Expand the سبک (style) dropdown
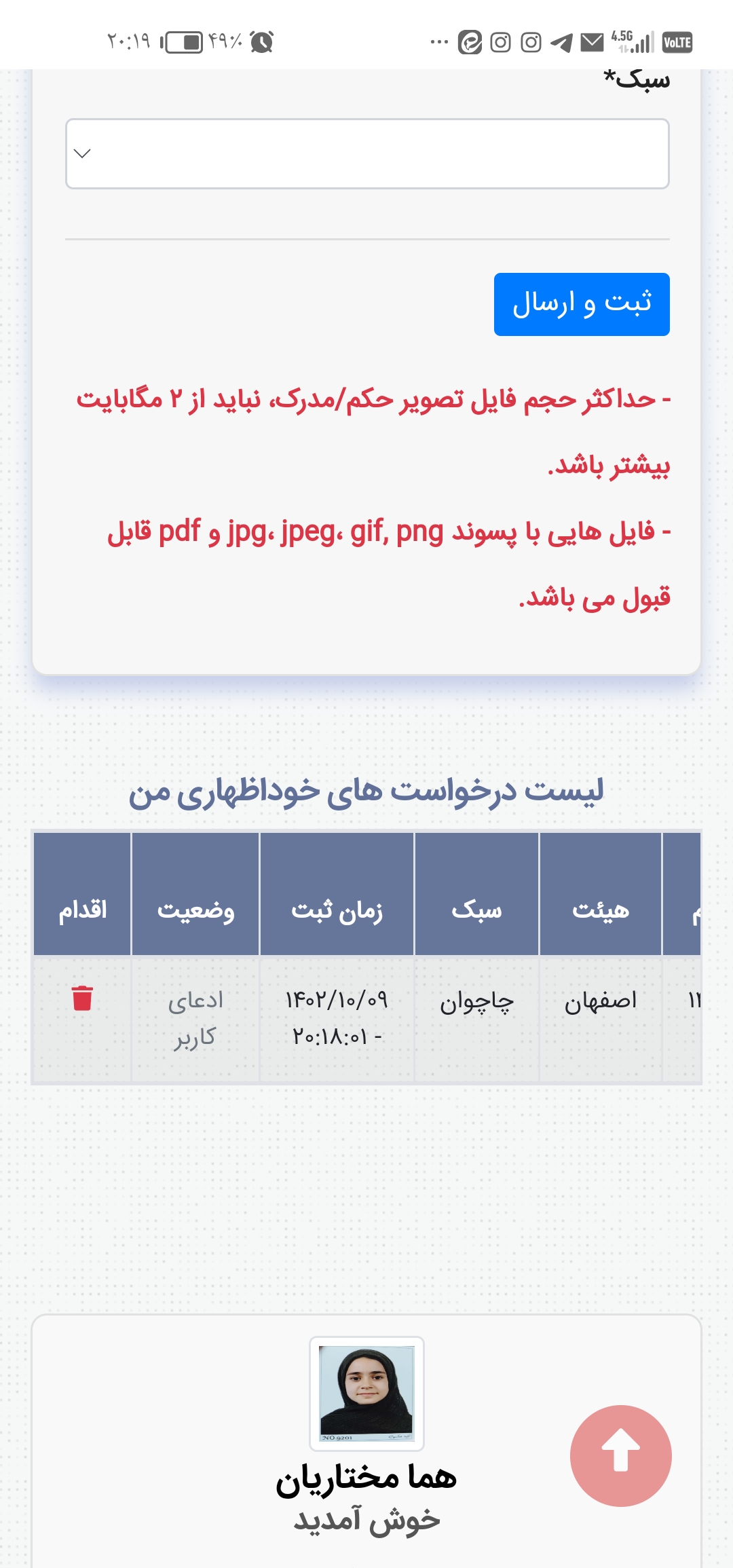The height and width of the screenshot is (1568, 733). click(x=367, y=153)
